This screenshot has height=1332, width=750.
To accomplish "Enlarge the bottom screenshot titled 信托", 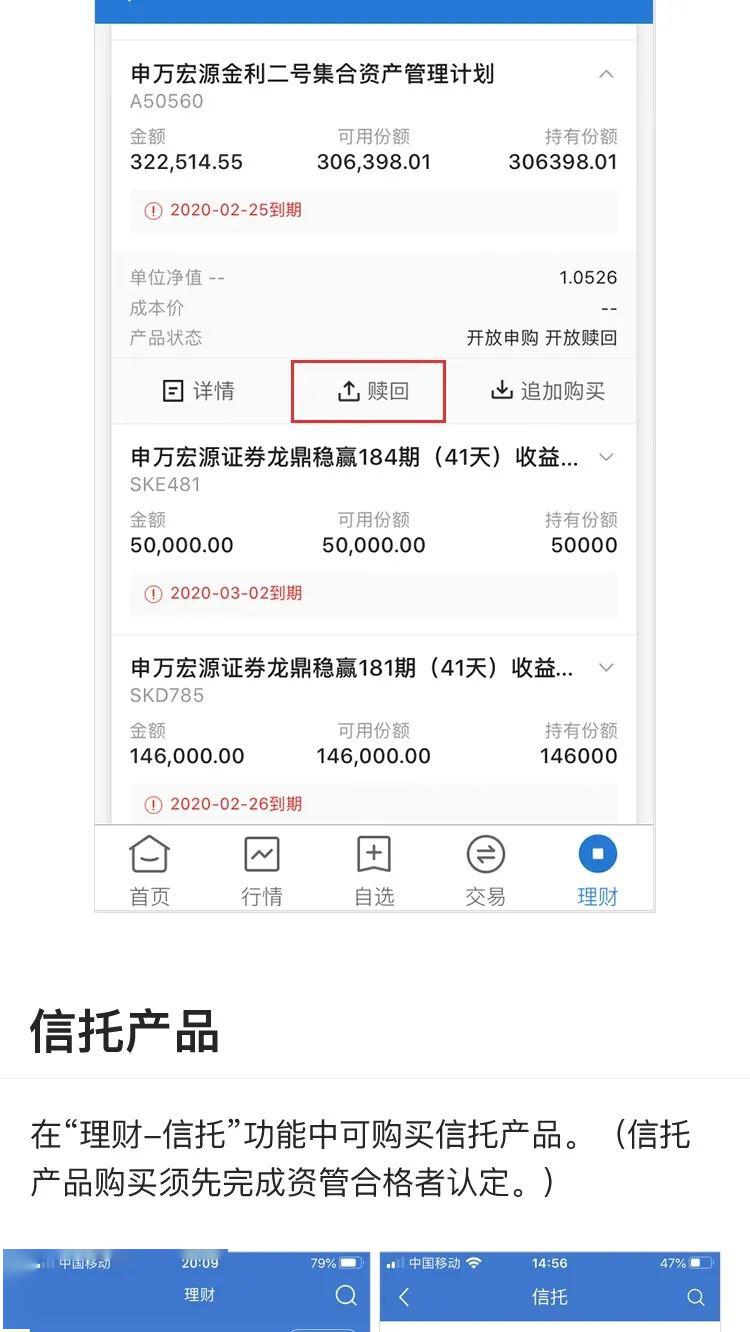I will (x=550, y=1291).
